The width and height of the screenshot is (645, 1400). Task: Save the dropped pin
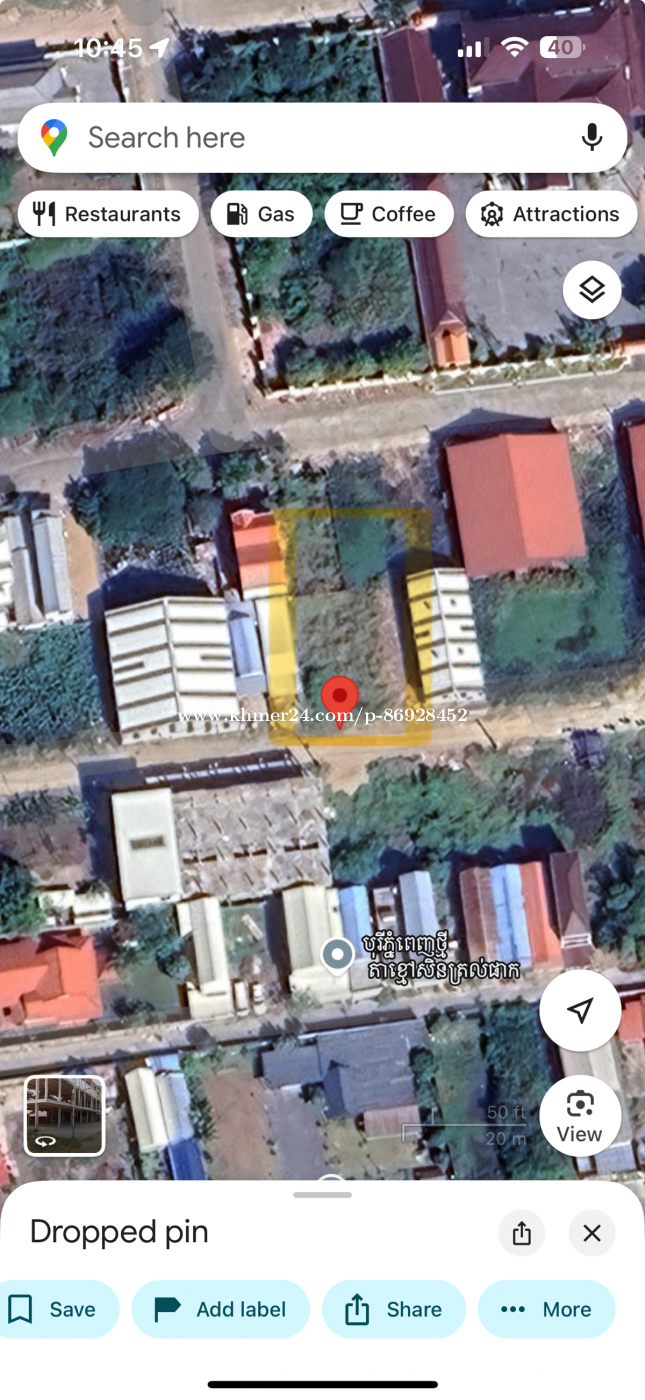[x=56, y=1309]
